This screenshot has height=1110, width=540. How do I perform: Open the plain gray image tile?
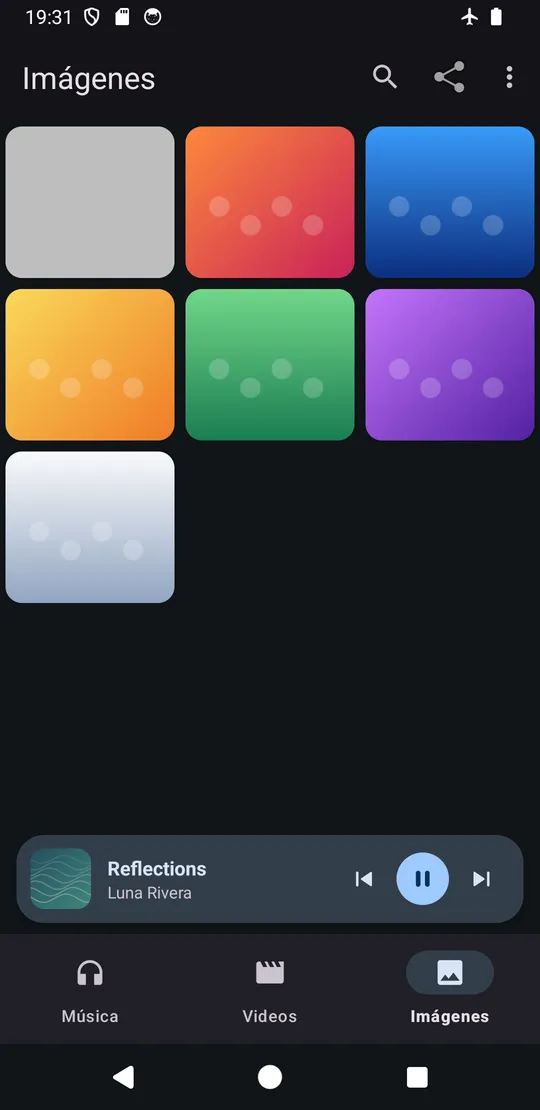[x=90, y=202]
